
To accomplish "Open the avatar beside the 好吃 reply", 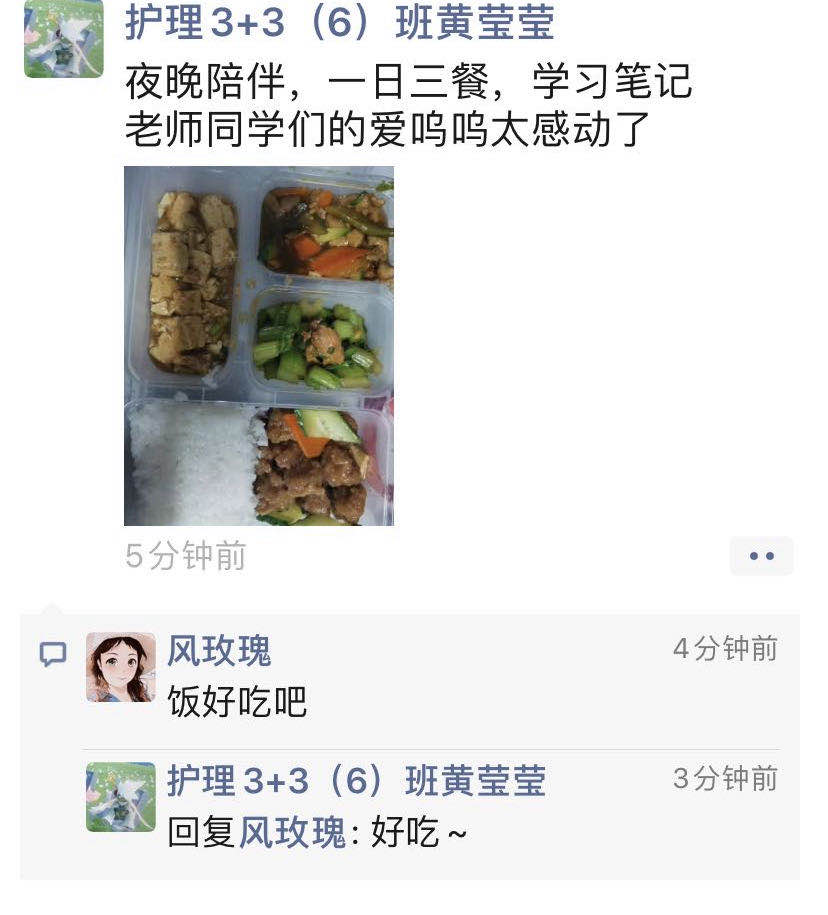I will coord(121,797).
